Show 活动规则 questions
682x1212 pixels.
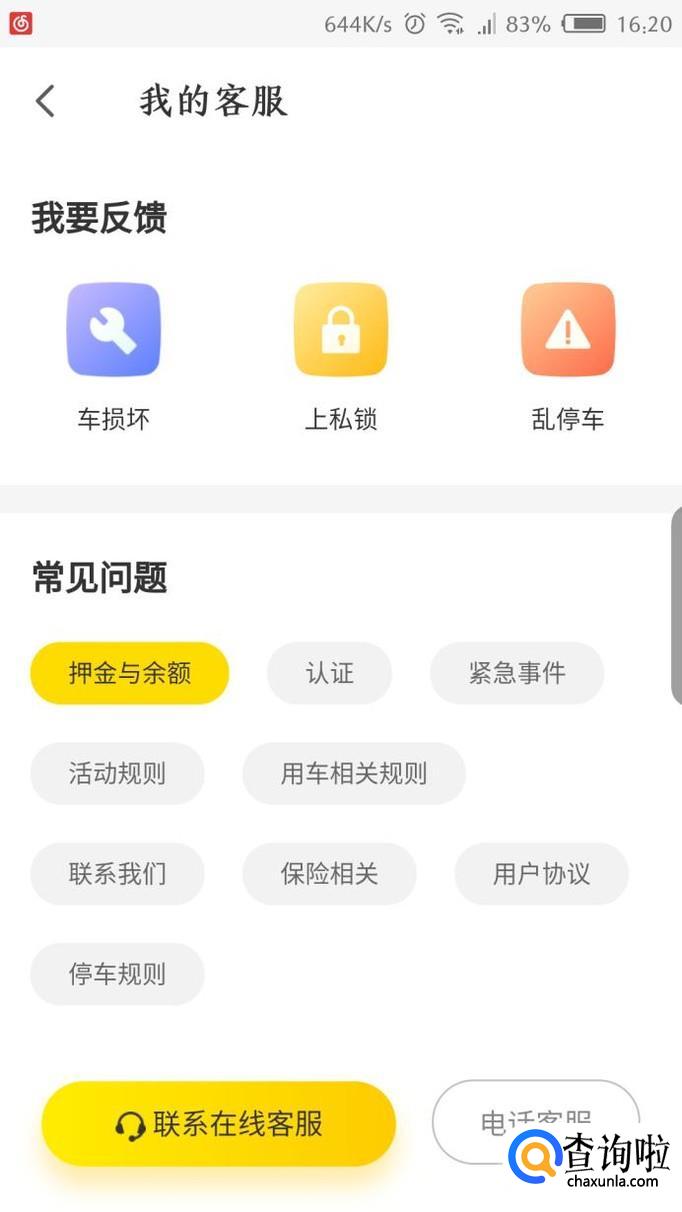pyautogui.click(x=117, y=773)
